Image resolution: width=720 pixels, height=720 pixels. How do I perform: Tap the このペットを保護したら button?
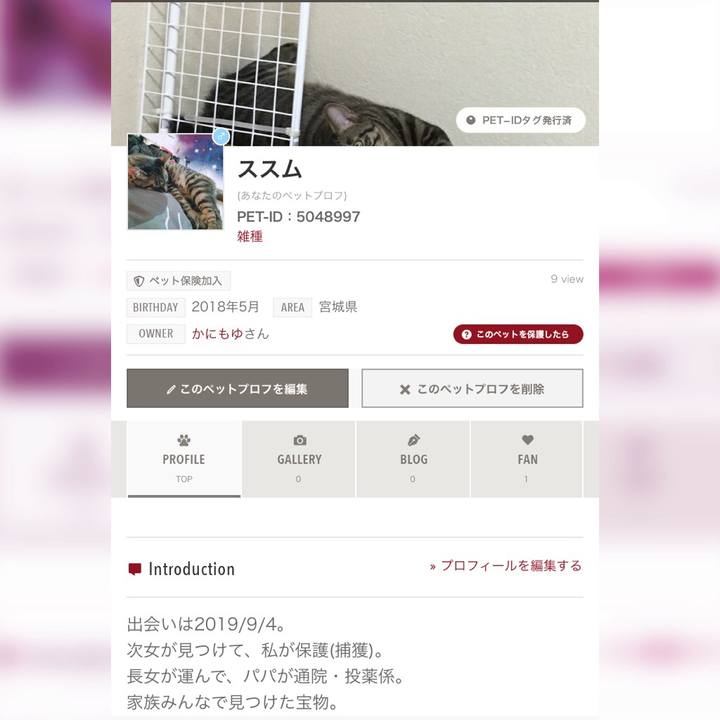(518, 334)
